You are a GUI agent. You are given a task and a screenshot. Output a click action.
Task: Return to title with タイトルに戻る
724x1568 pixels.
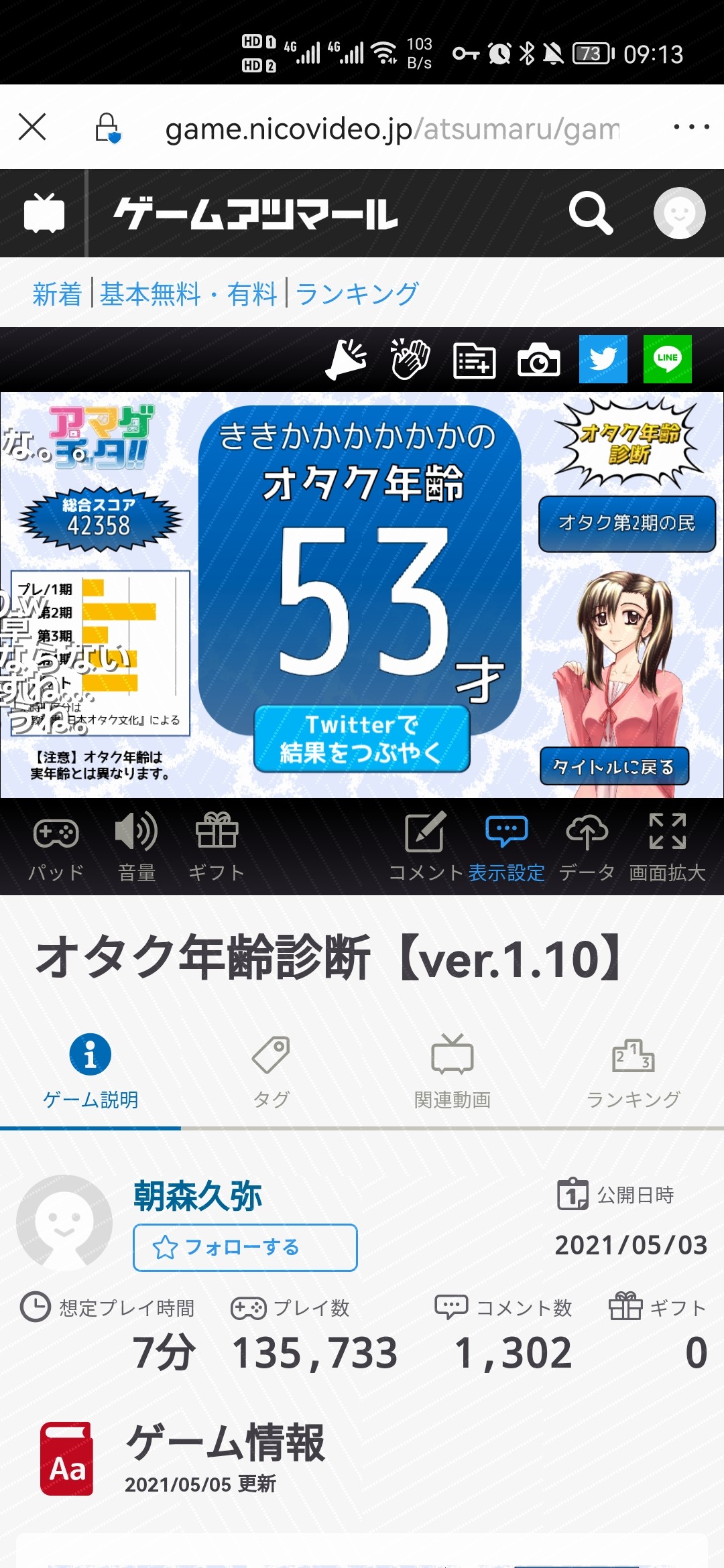[x=614, y=766]
